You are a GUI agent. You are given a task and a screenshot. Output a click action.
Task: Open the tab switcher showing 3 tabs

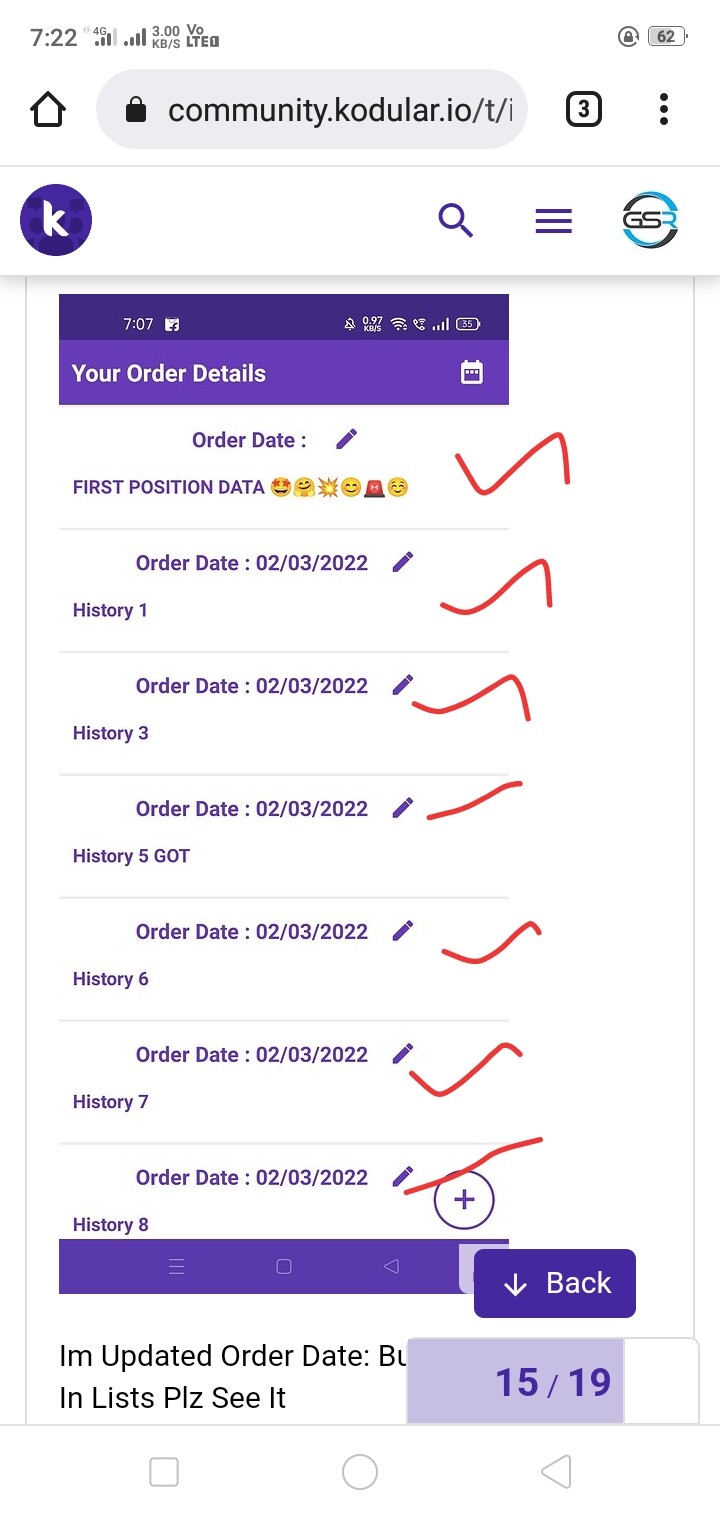[x=584, y=110]
